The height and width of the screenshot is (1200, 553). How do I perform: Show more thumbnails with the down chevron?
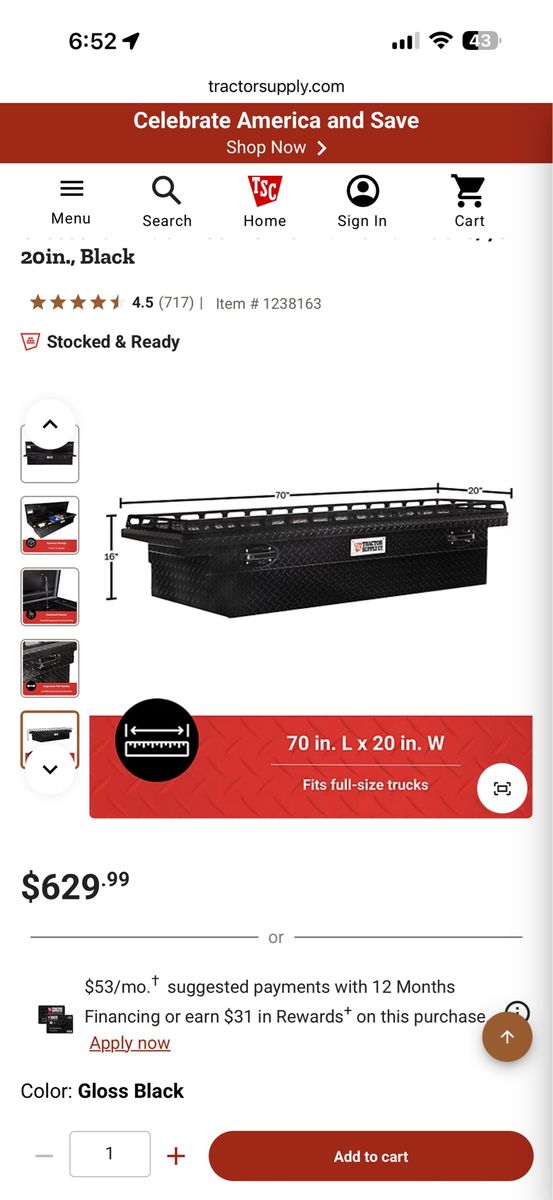click(x=50, y=769)
